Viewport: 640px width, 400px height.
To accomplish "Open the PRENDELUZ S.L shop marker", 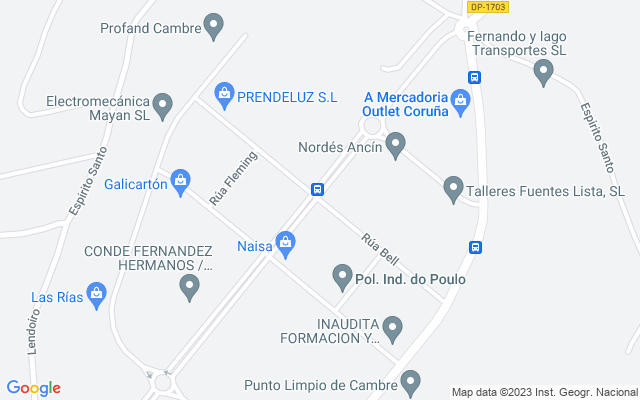I will 224,95.
